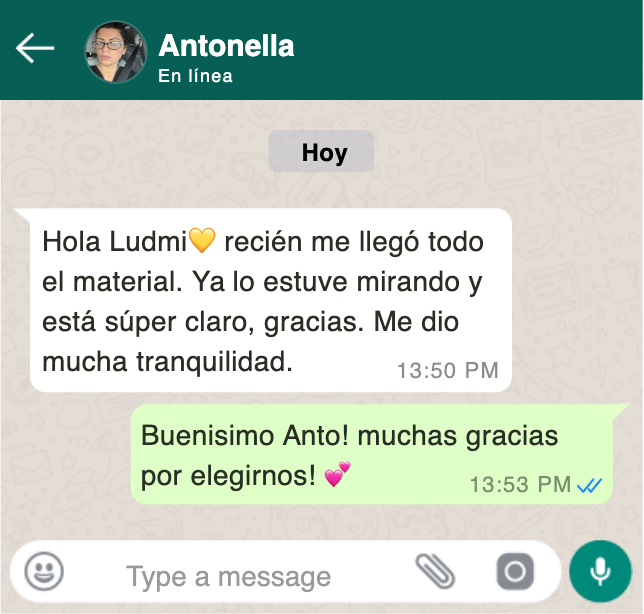Go back from Antonella's chat
The width and height of the screenshot is (644, 614).
[35, 48]
